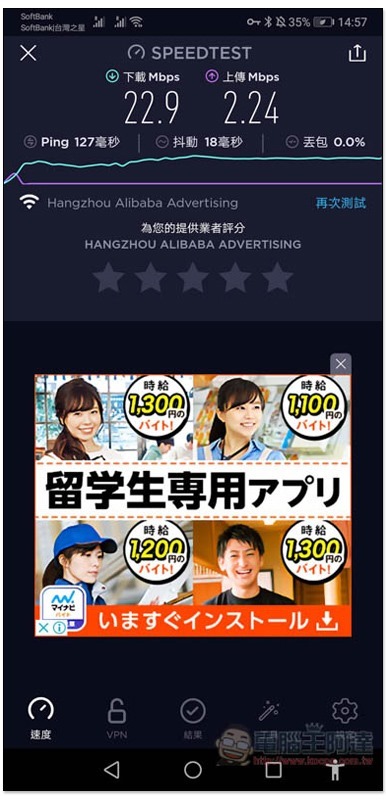386x800 pixels.
Task: Open the magic wand tools tab
Action: click(269, 711)
